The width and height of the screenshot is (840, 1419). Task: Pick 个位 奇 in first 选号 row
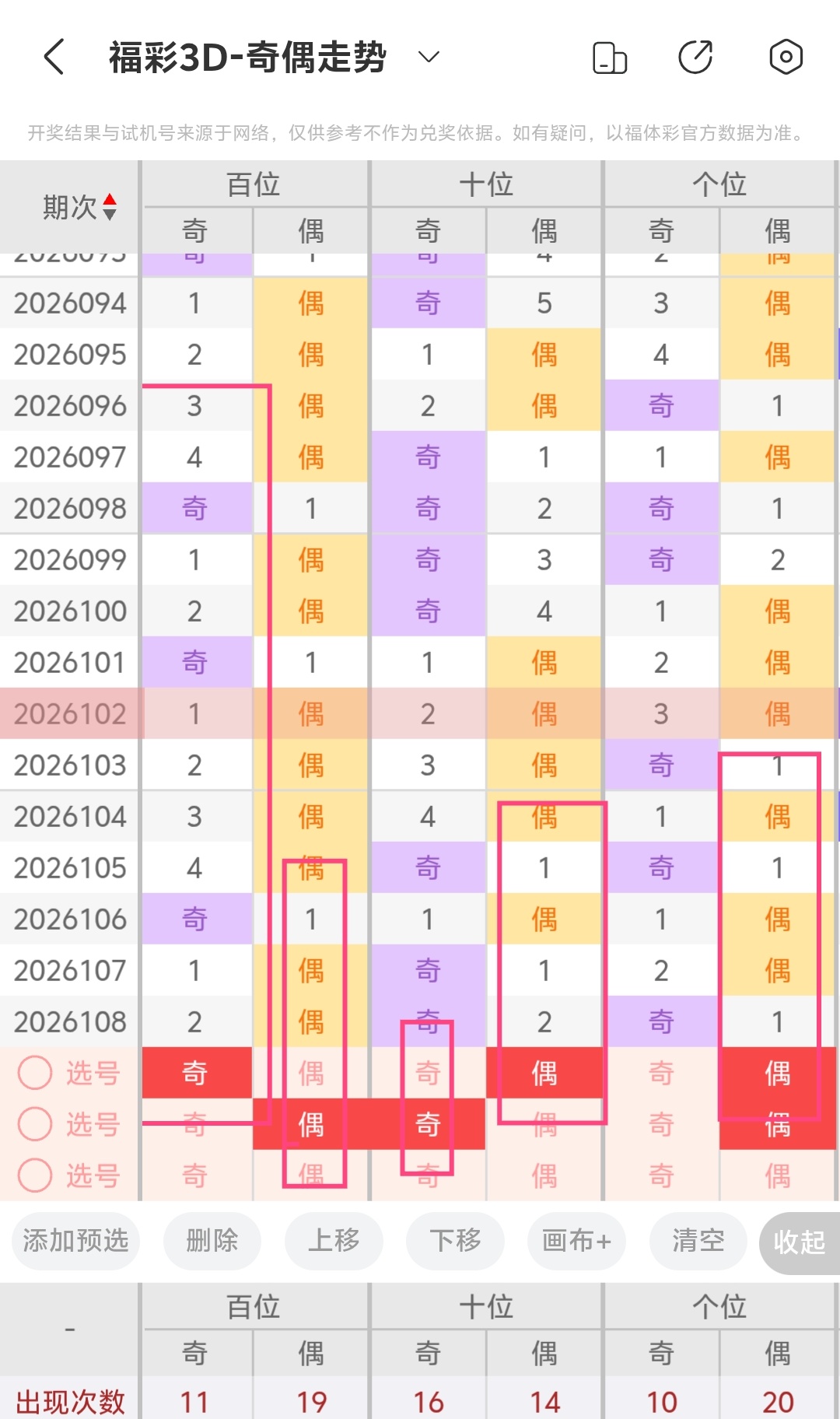(661, 1073)
